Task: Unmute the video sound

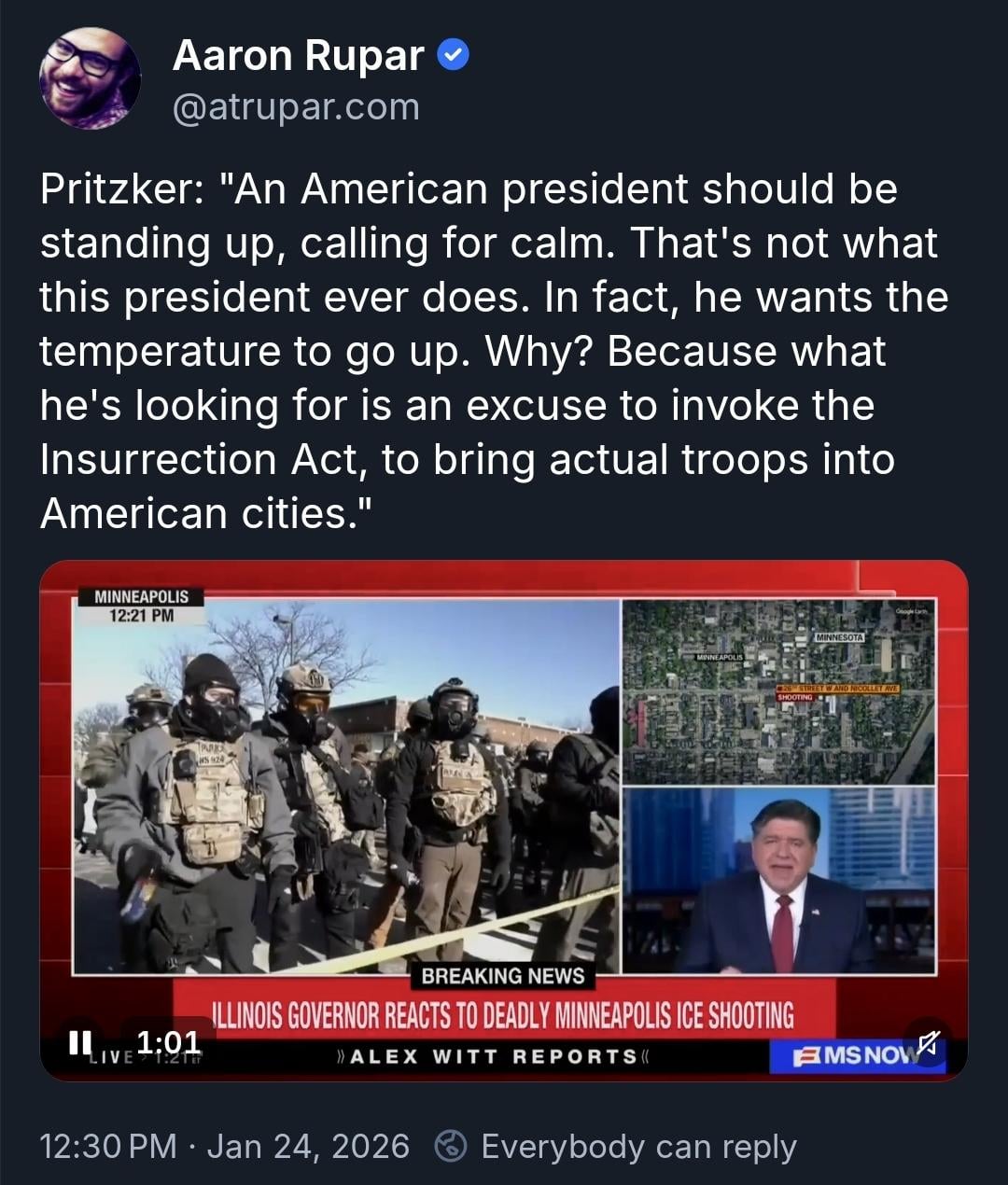Action: tap(927, 1042)
